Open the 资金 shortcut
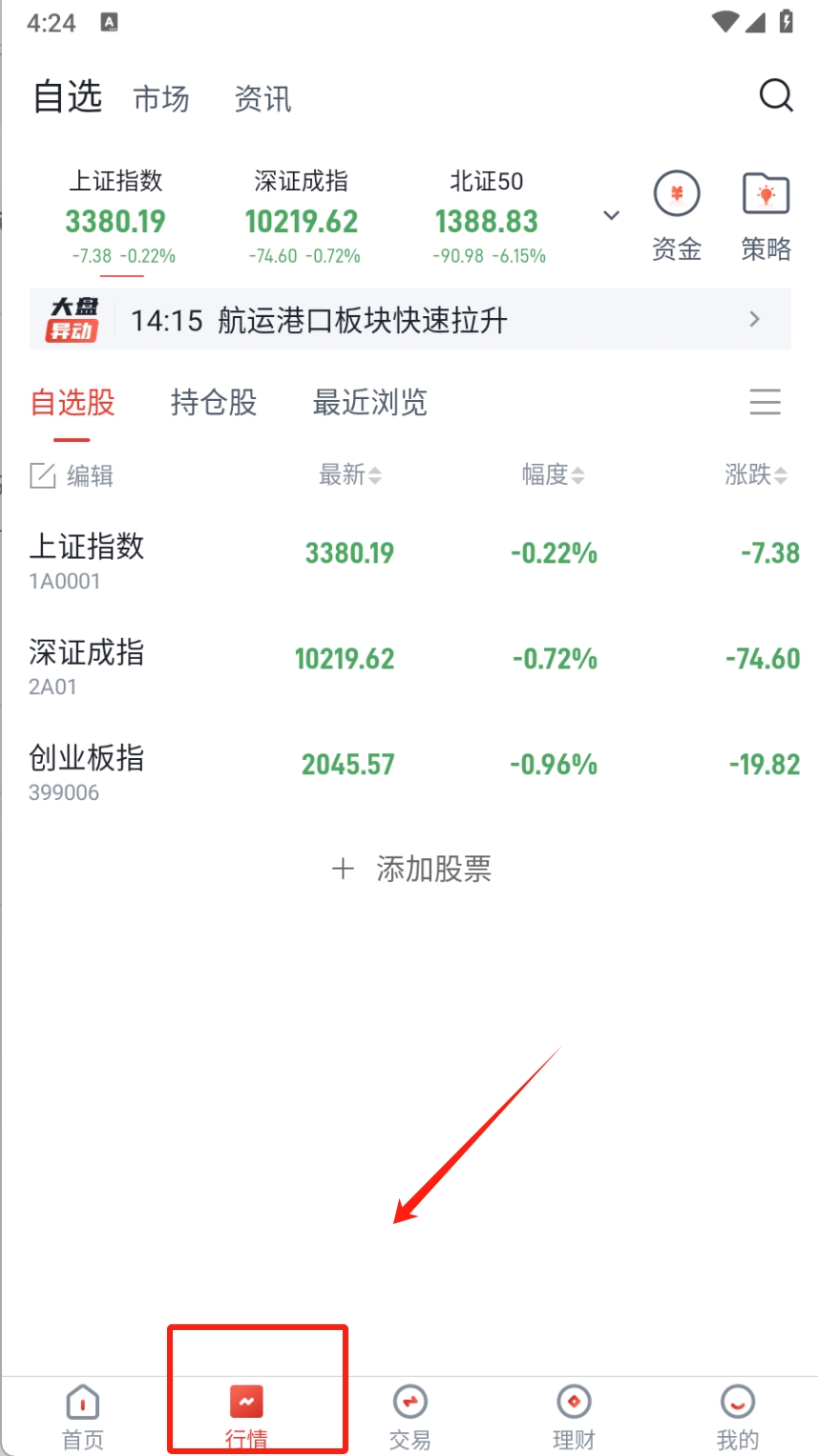The width and height of the screenshot is (818, 1456). tap(677, 216)
